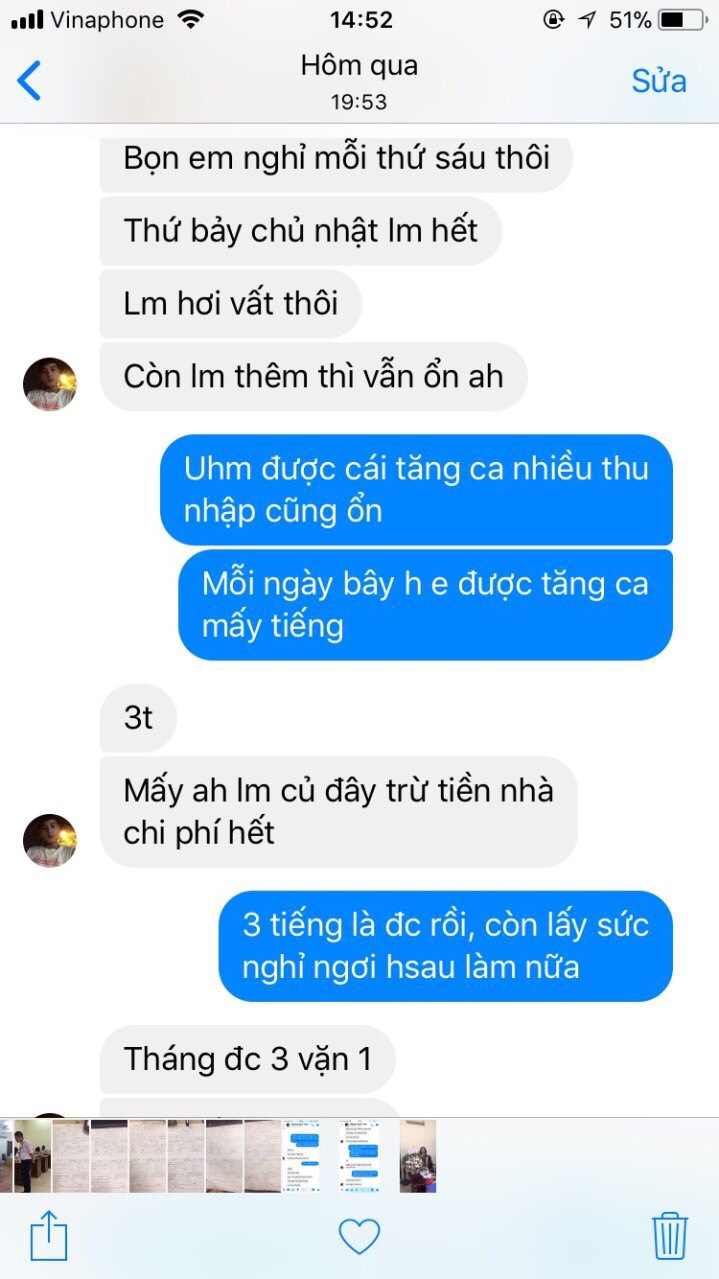Delete this photo with the trash icon
Viewport: 719px width, 1279px height.
tap(669, 1236)
